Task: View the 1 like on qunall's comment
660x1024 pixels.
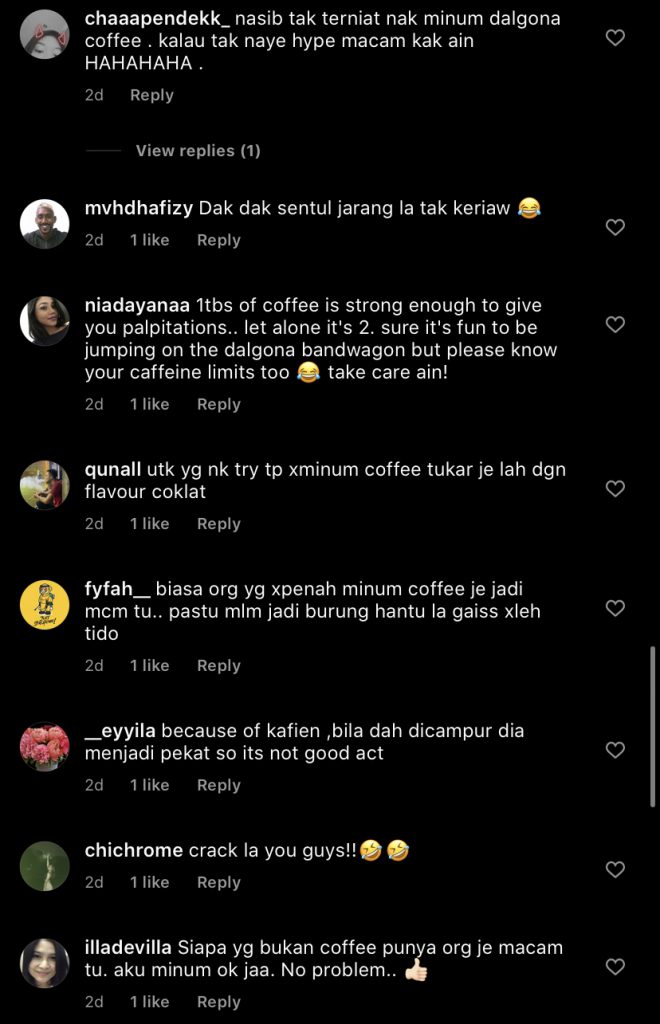Action: point(149,524)
